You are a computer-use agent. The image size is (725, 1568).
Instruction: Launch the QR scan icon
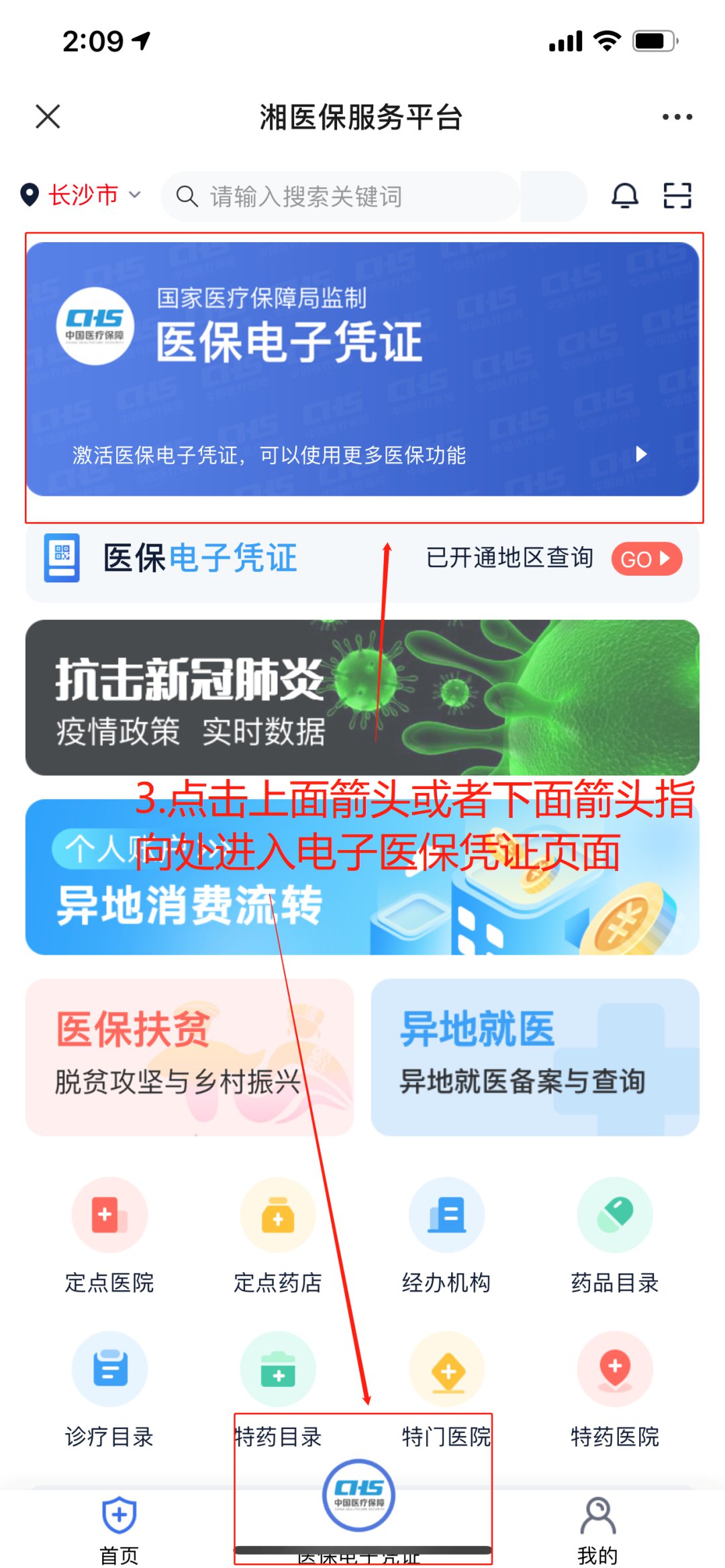tap(677, 196)
